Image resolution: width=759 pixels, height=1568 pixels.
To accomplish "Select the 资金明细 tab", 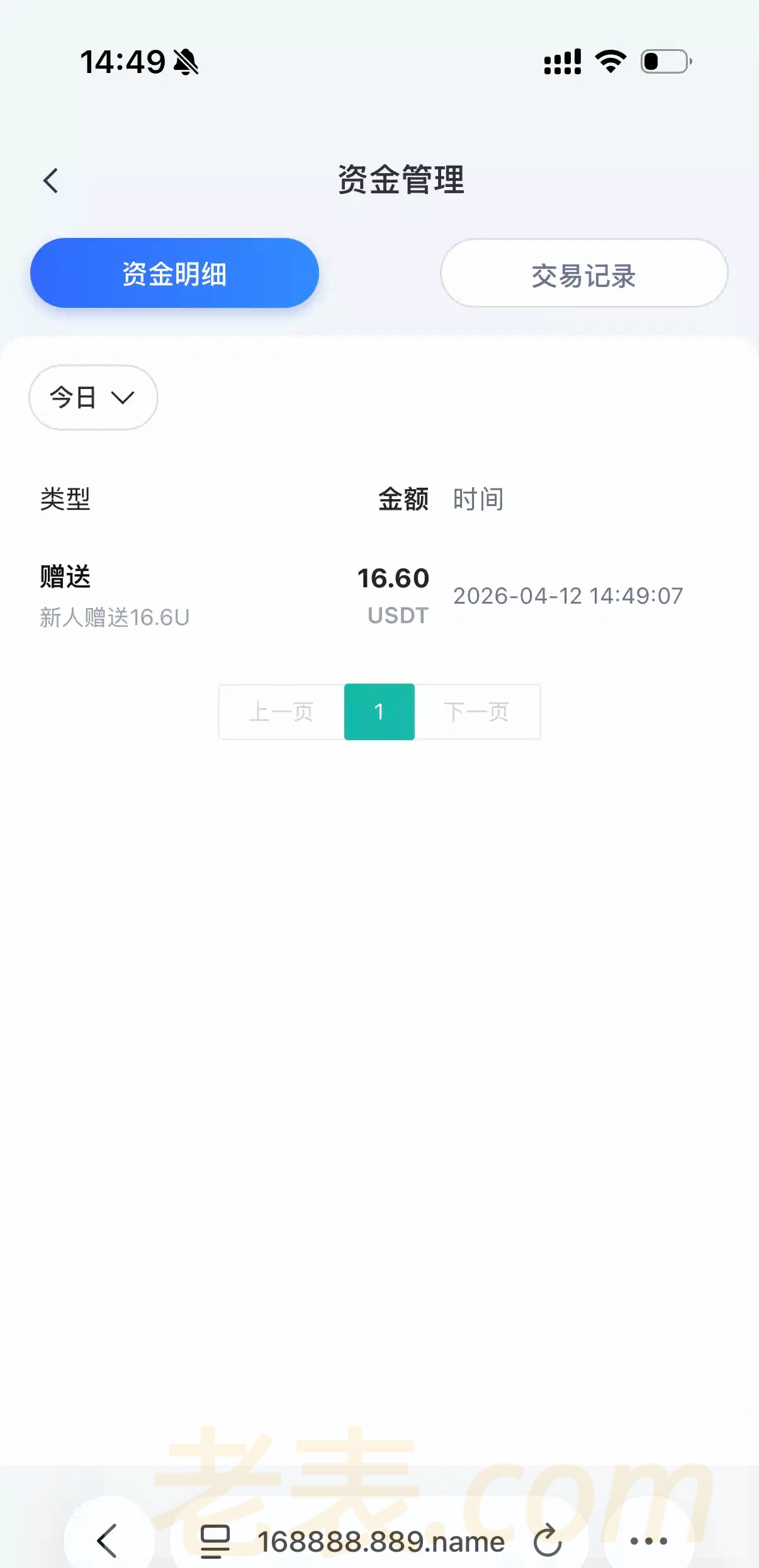I will point(174,273).
